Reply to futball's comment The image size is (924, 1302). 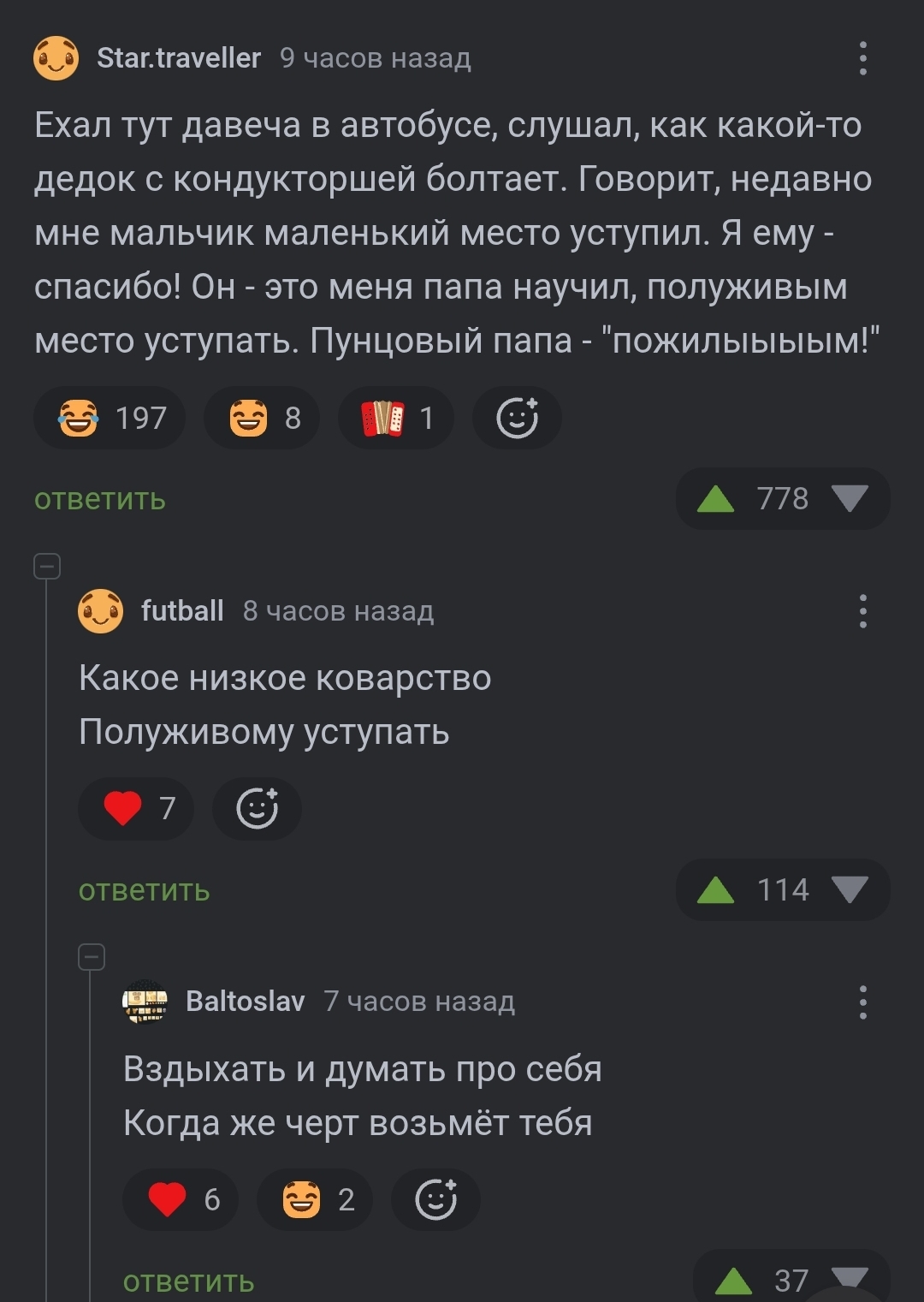(145, 890)
